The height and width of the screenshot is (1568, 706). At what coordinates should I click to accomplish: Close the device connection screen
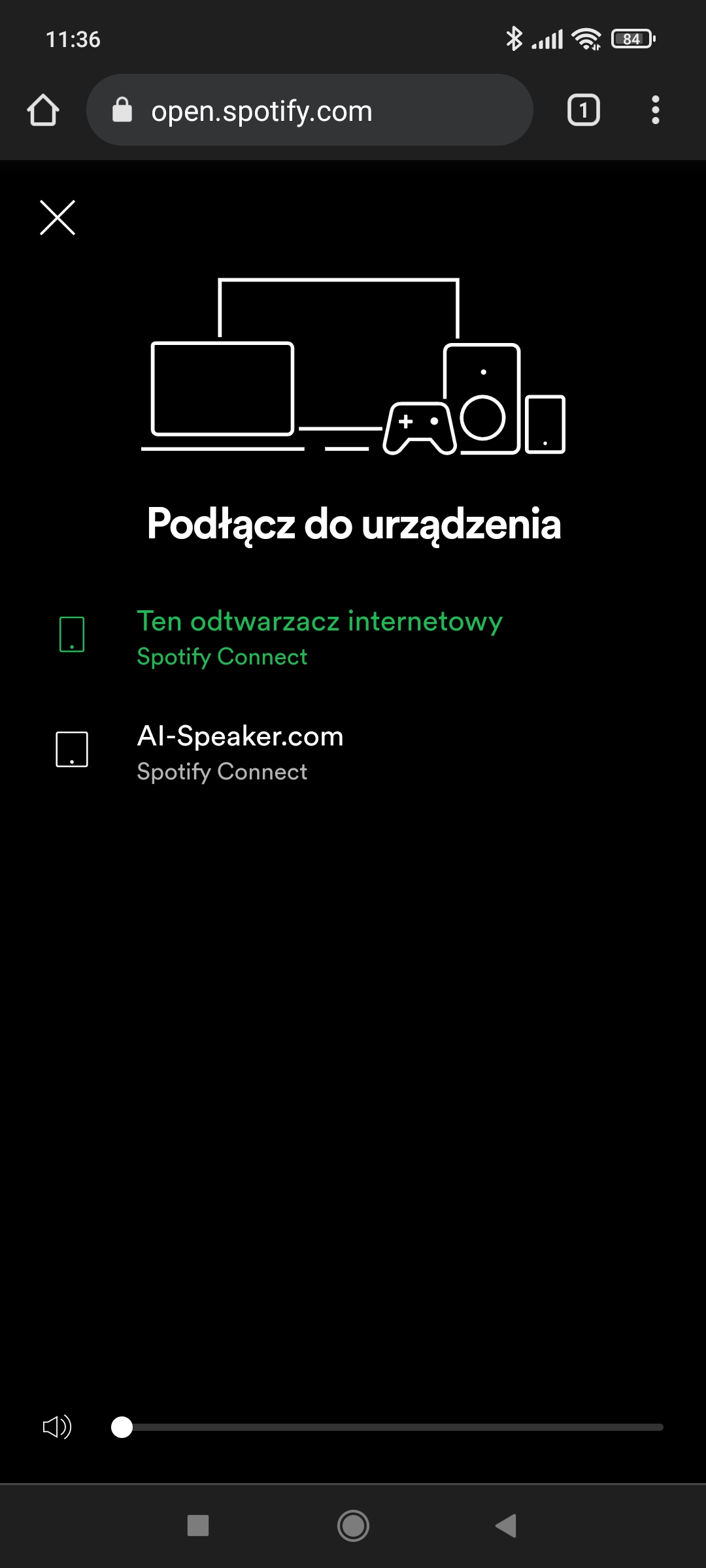coord(58,218)
